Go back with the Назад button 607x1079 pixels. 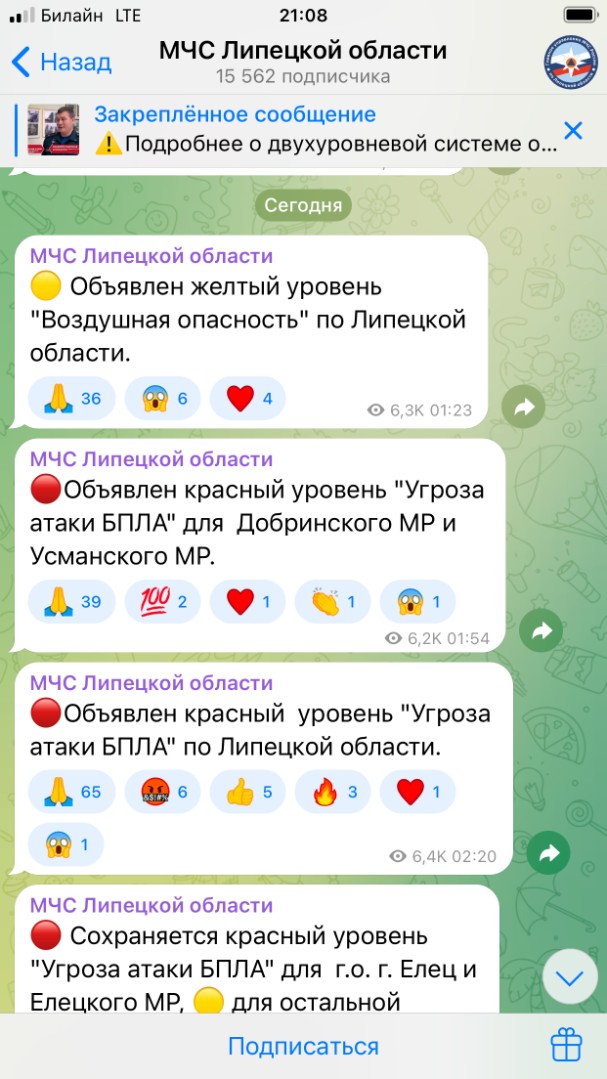tap(61, 63)
